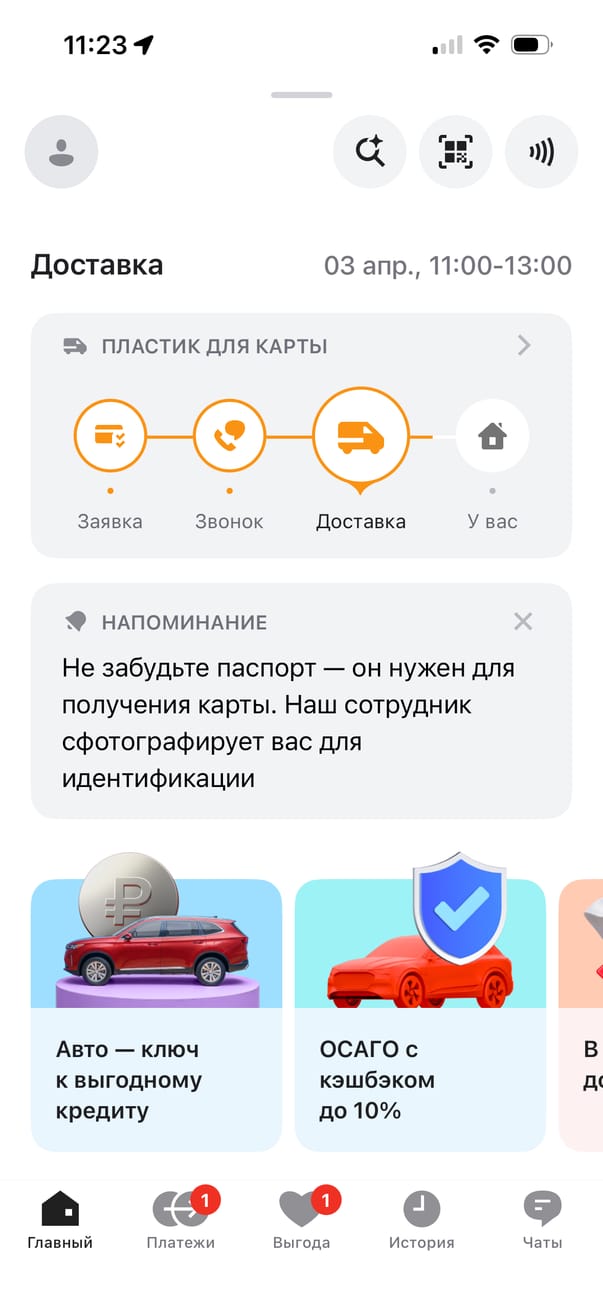The height and width of the screenshot is (1307, 603).
Task: Open the Авто — ключ к выгодному кредиту offer
Action: click(156, 1015)
